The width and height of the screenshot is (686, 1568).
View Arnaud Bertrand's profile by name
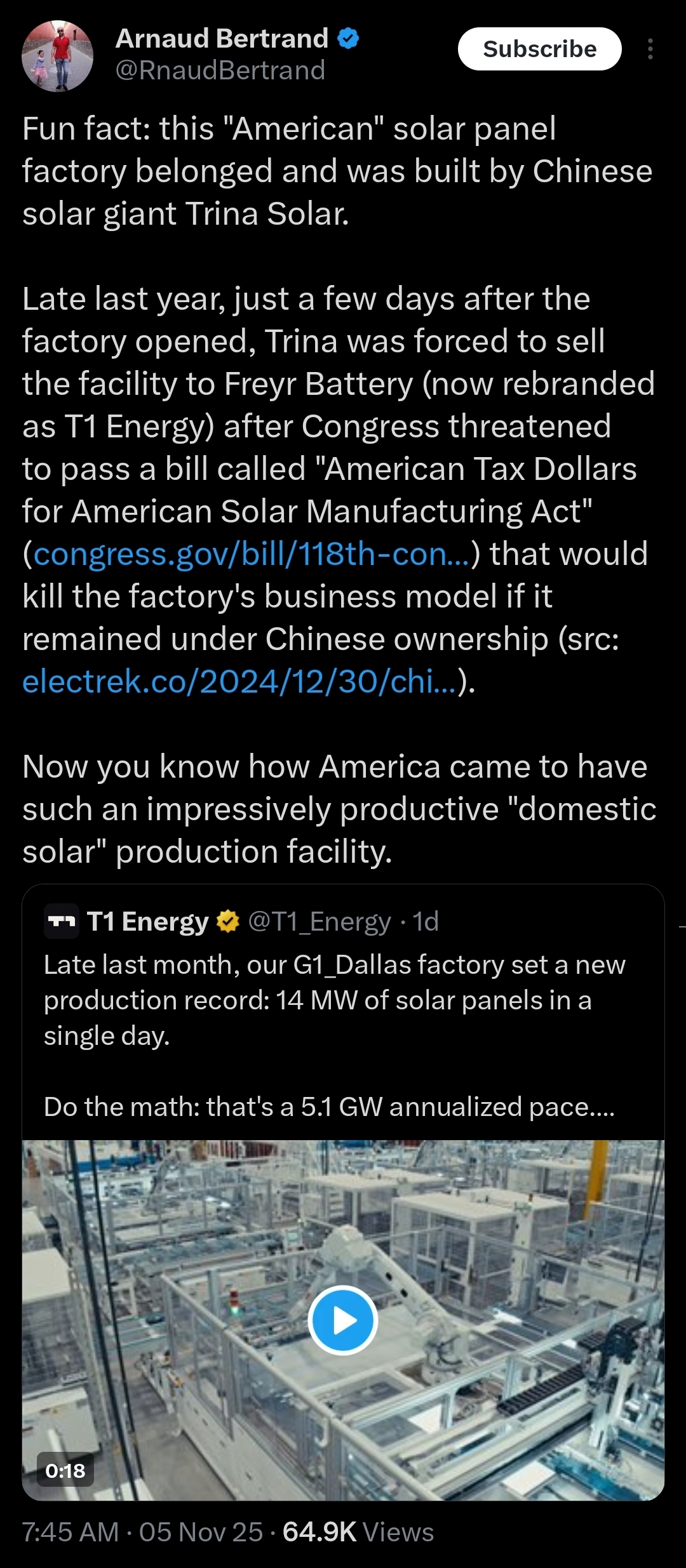point(222,39)
